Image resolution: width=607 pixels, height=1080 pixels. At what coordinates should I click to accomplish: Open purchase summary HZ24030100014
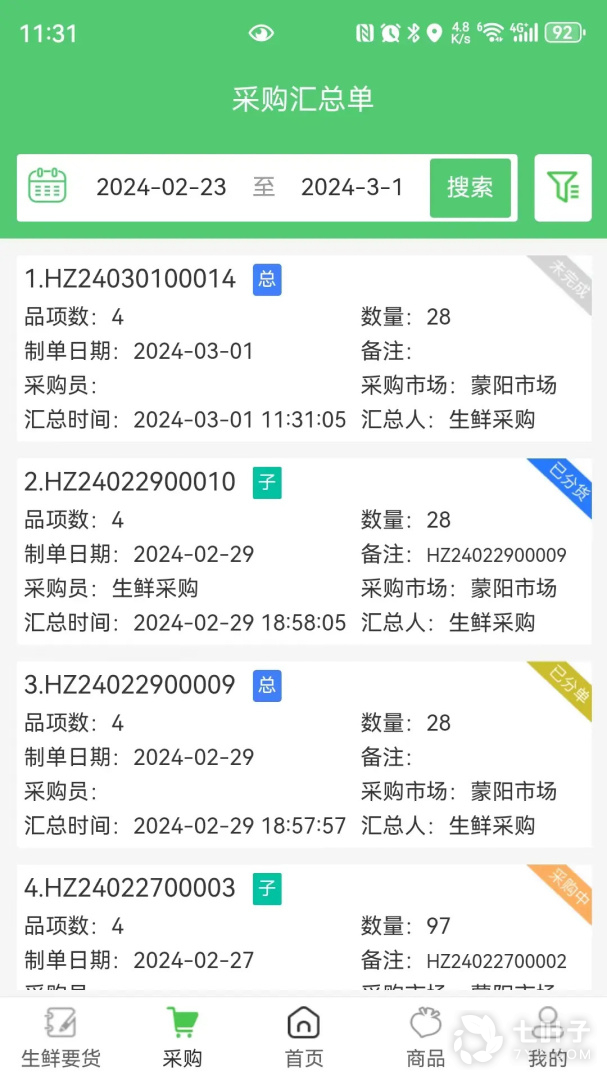pyautogui.click(x=130, y=279)
